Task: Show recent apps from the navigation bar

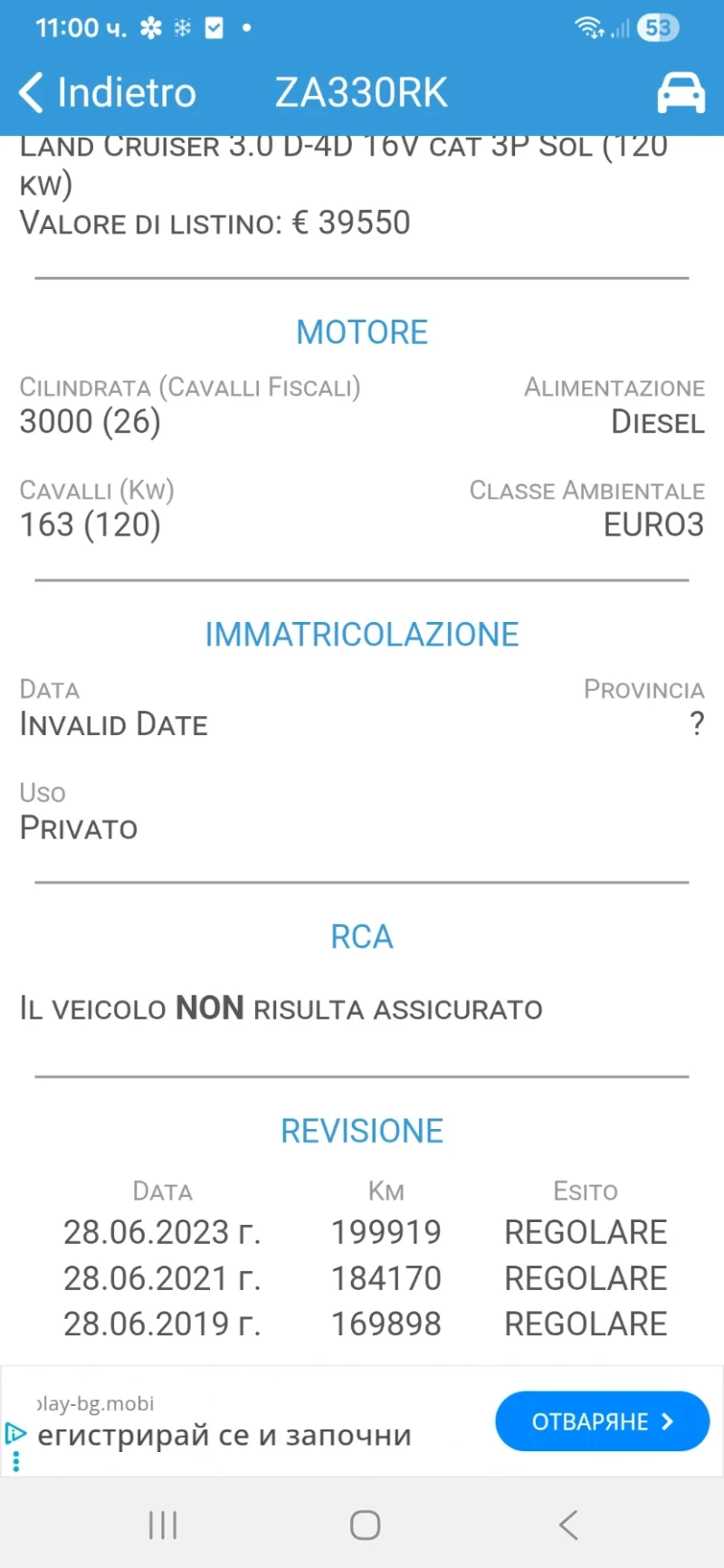Action: tap(163, 1525)
